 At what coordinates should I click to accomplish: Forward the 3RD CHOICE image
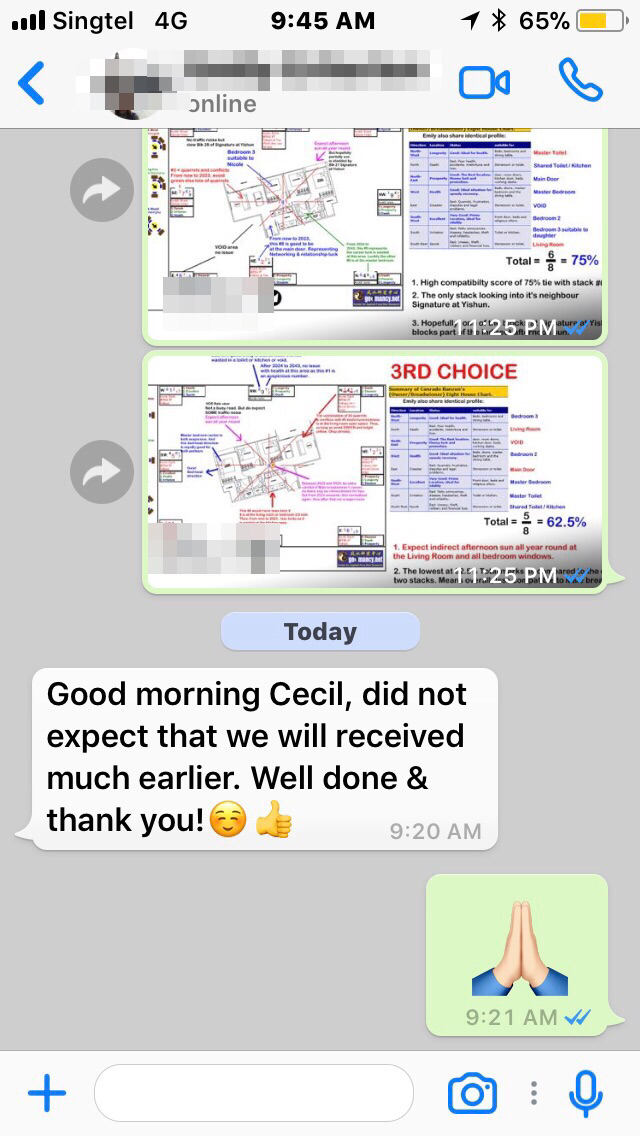pyautogui.click(x=102, y=471)
